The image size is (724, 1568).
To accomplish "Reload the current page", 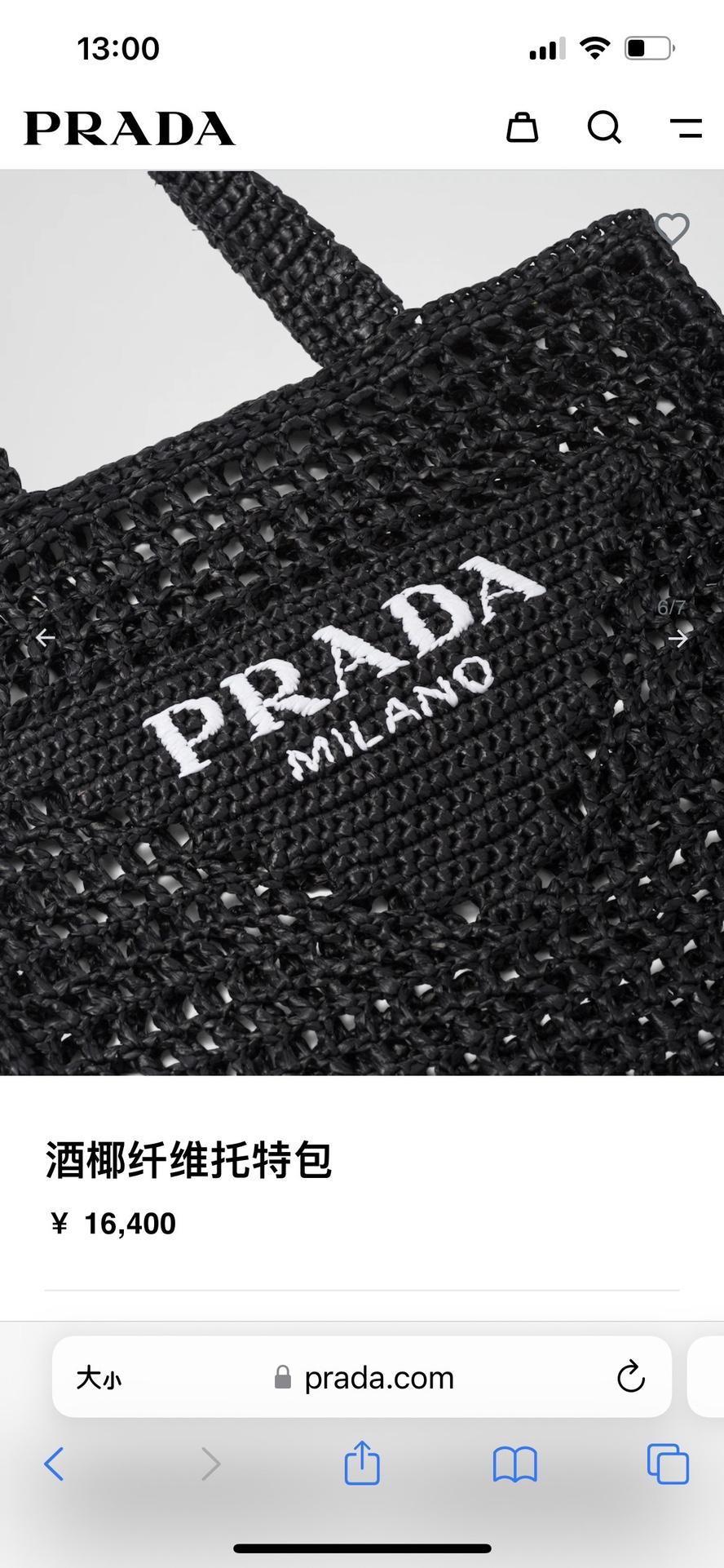I will point(630,1378).
